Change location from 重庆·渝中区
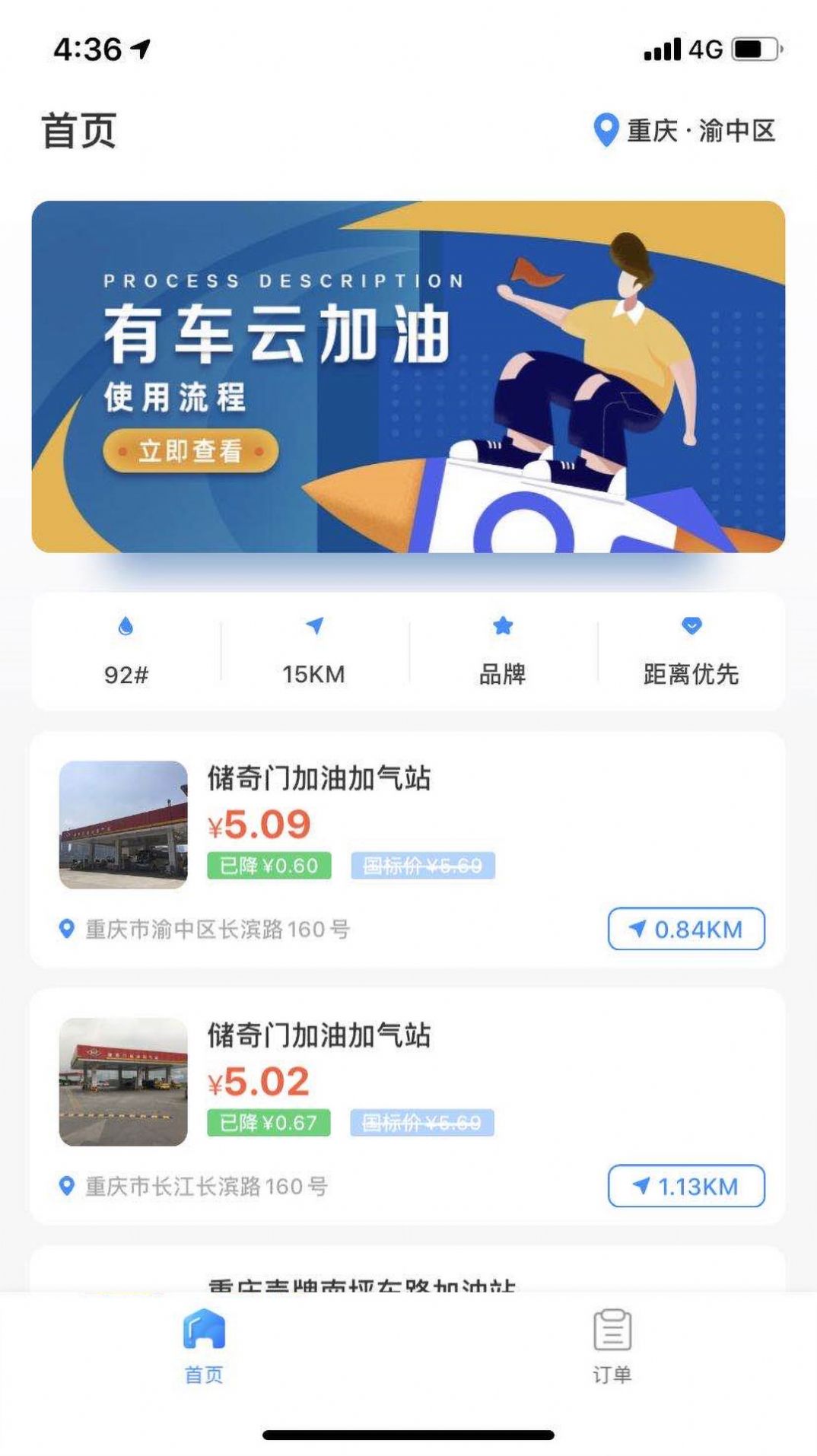Image resolution: width=817 pixels, height=1456 pixels. coord(684,130)
